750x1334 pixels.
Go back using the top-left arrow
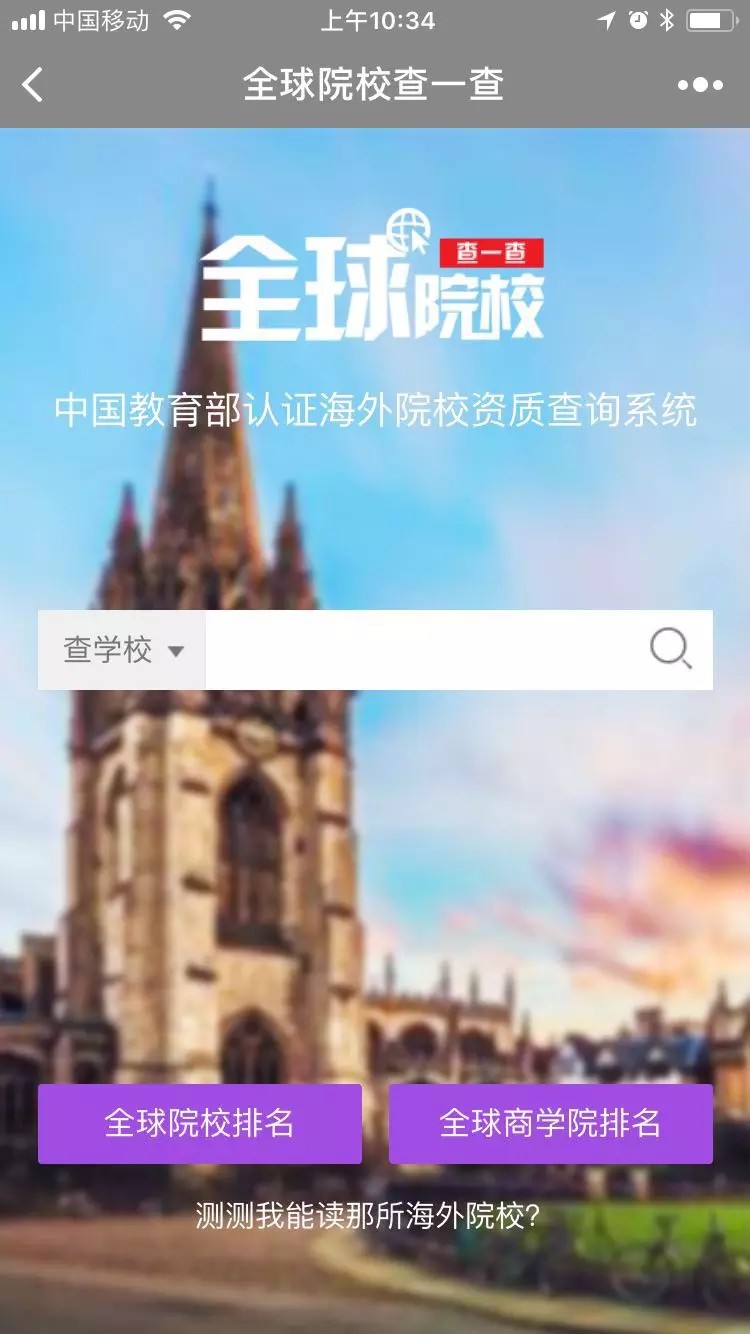point(33,85)
